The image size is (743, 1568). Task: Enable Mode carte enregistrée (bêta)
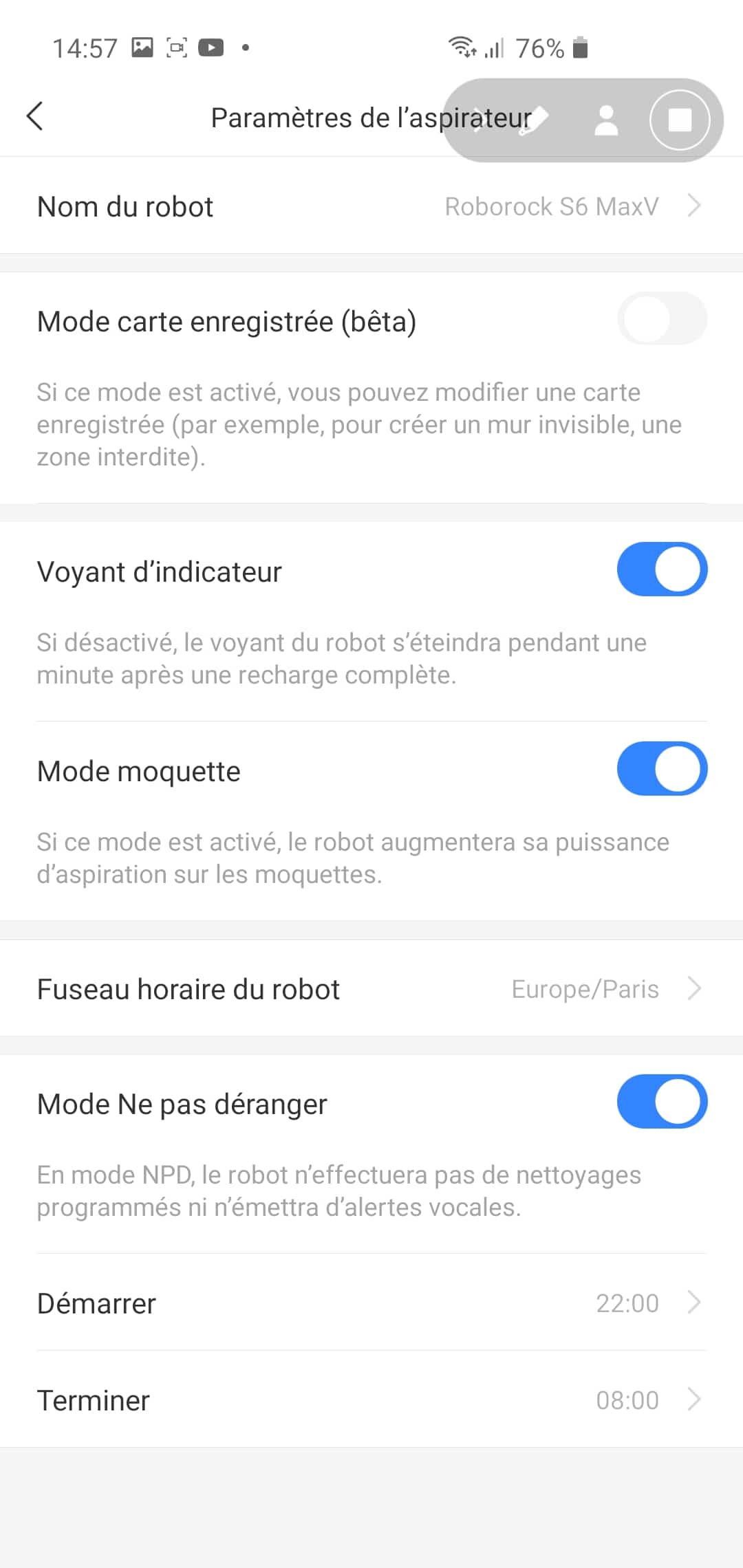(662, 319)
